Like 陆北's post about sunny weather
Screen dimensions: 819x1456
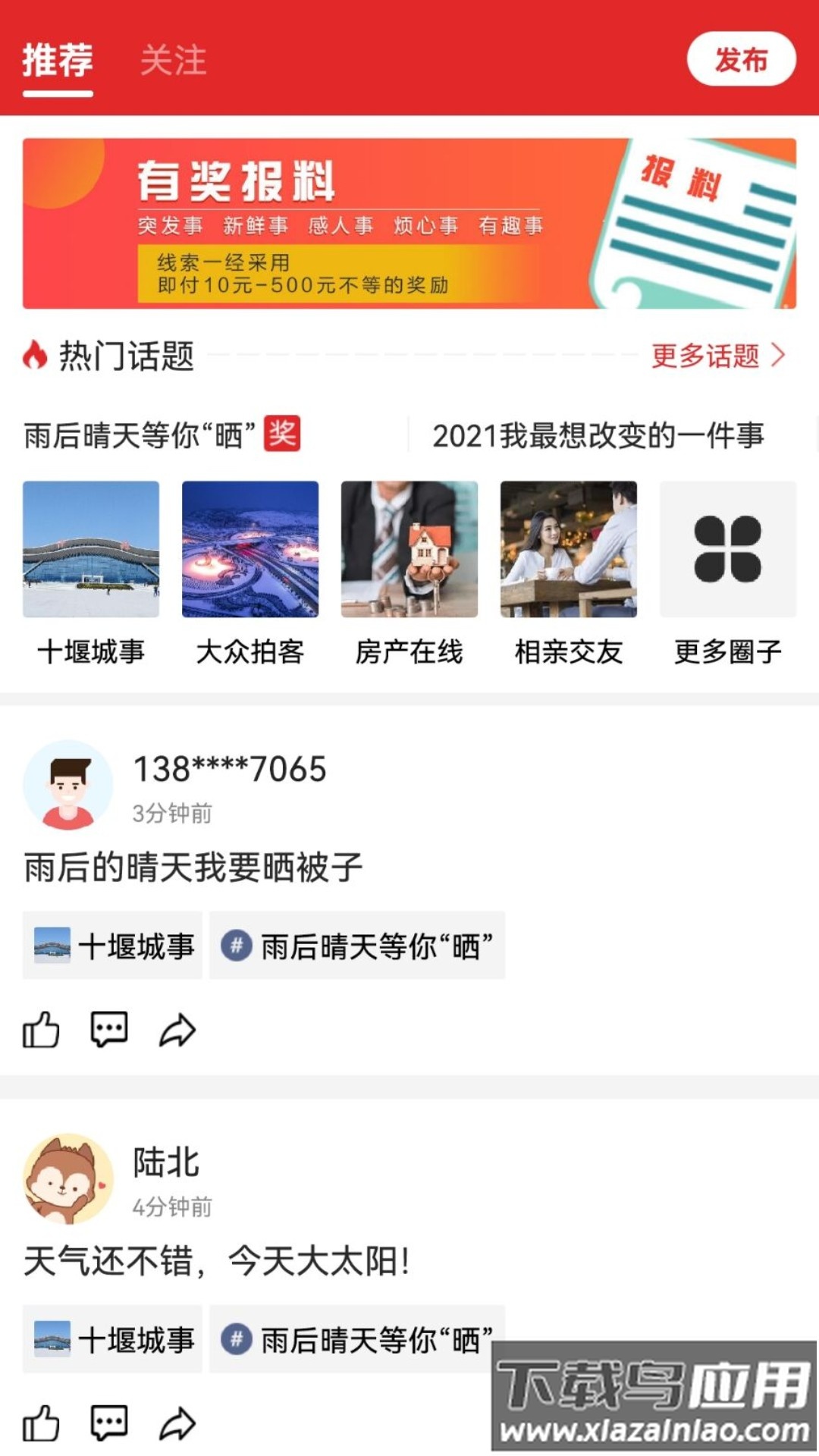pos(43,1423)
